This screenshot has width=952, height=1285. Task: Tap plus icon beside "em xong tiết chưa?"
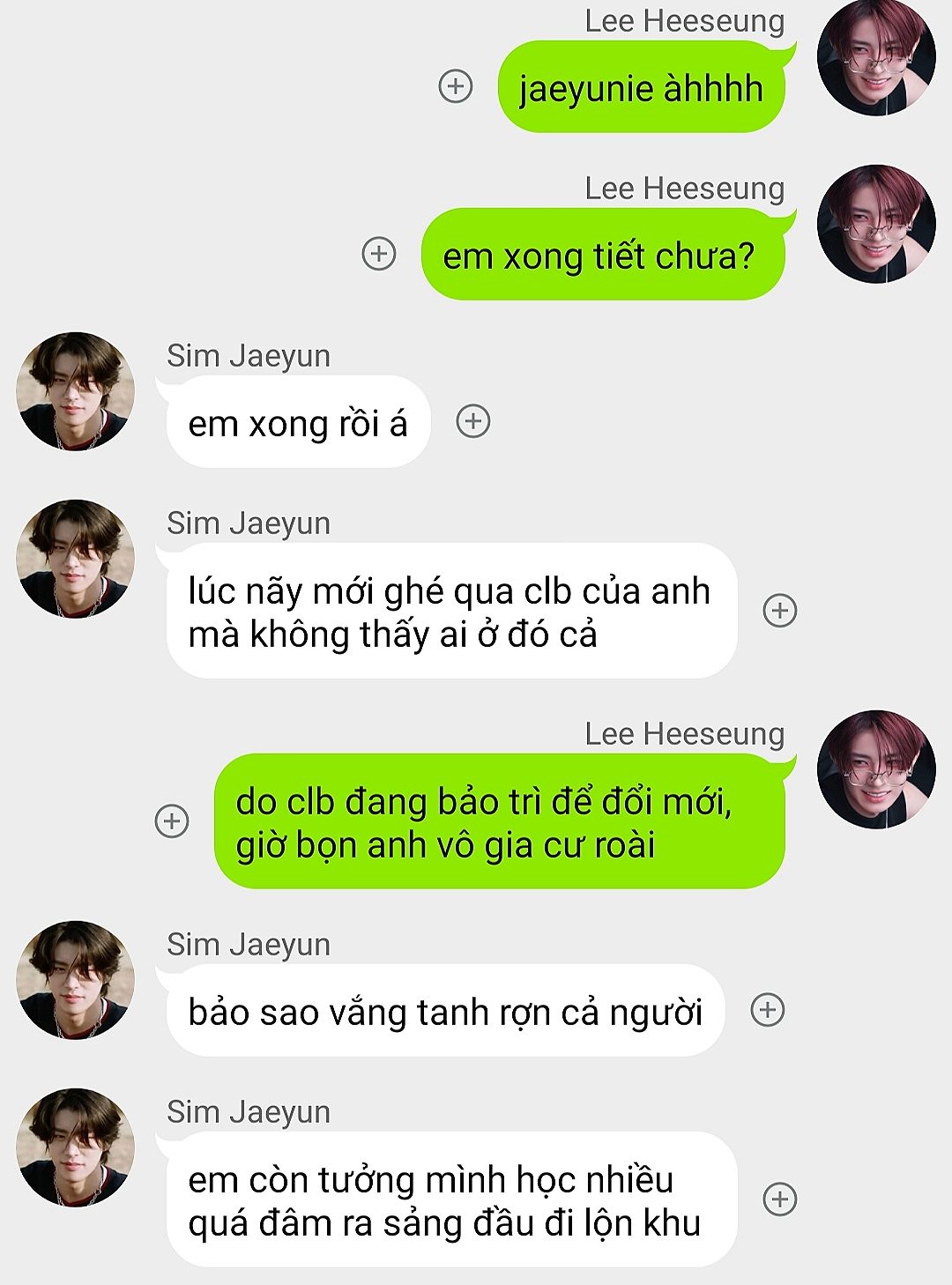click(379, 254)
